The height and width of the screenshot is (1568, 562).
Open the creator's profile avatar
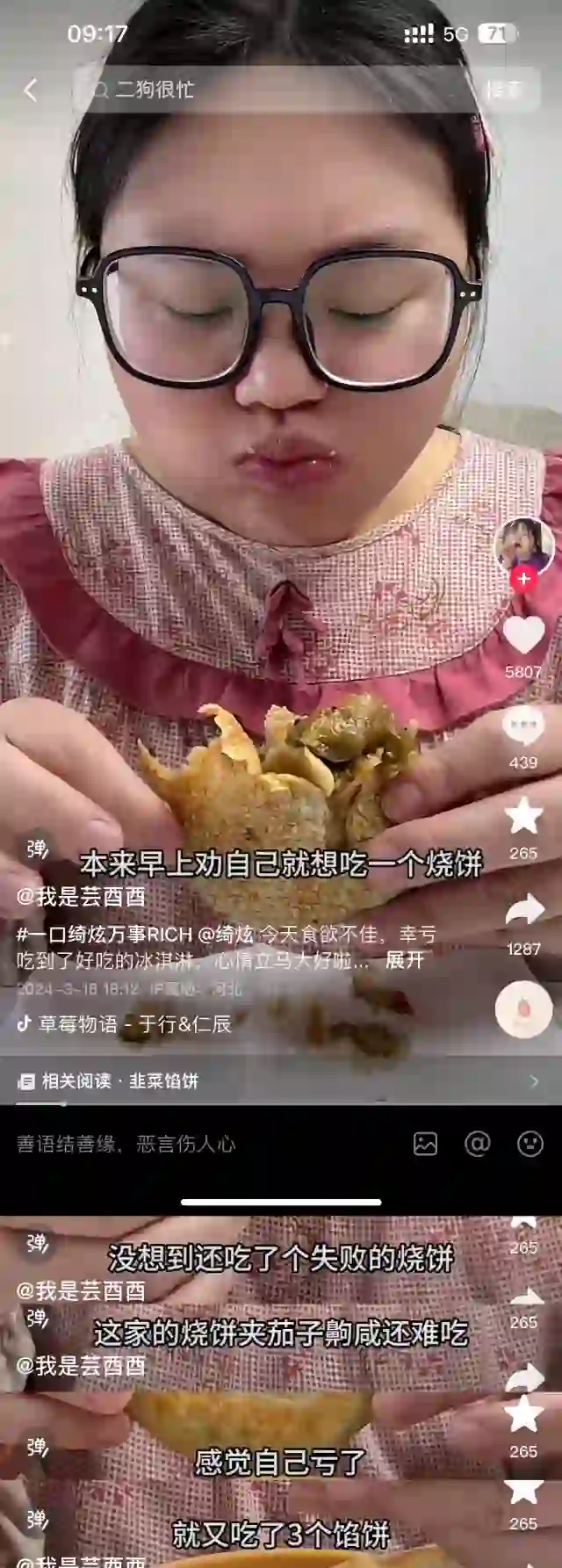[x=523, y=546]
